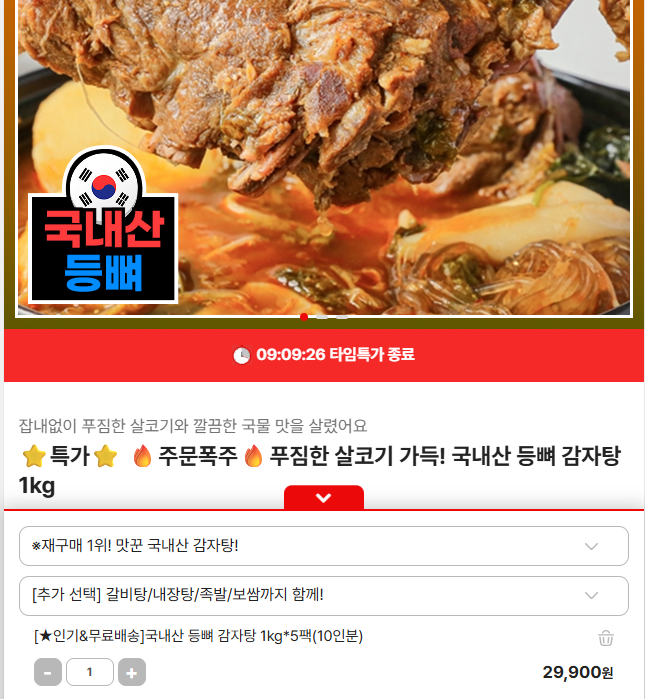Remove the selected 감자탕 1kg*5팩 option
Viewport: 645px width, 699px height.
pos(605,638)
